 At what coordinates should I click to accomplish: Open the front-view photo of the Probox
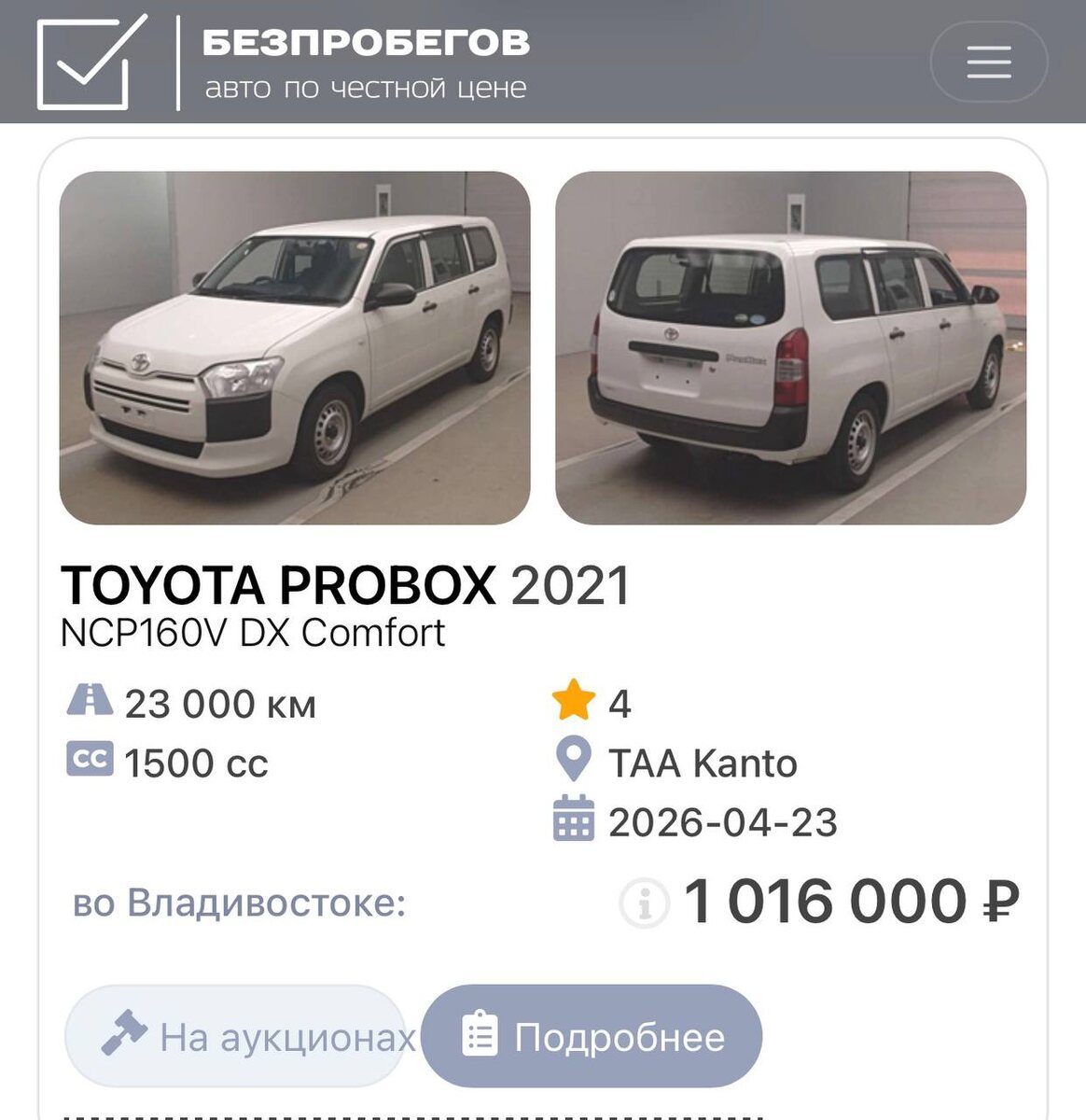tap(295, 347)
